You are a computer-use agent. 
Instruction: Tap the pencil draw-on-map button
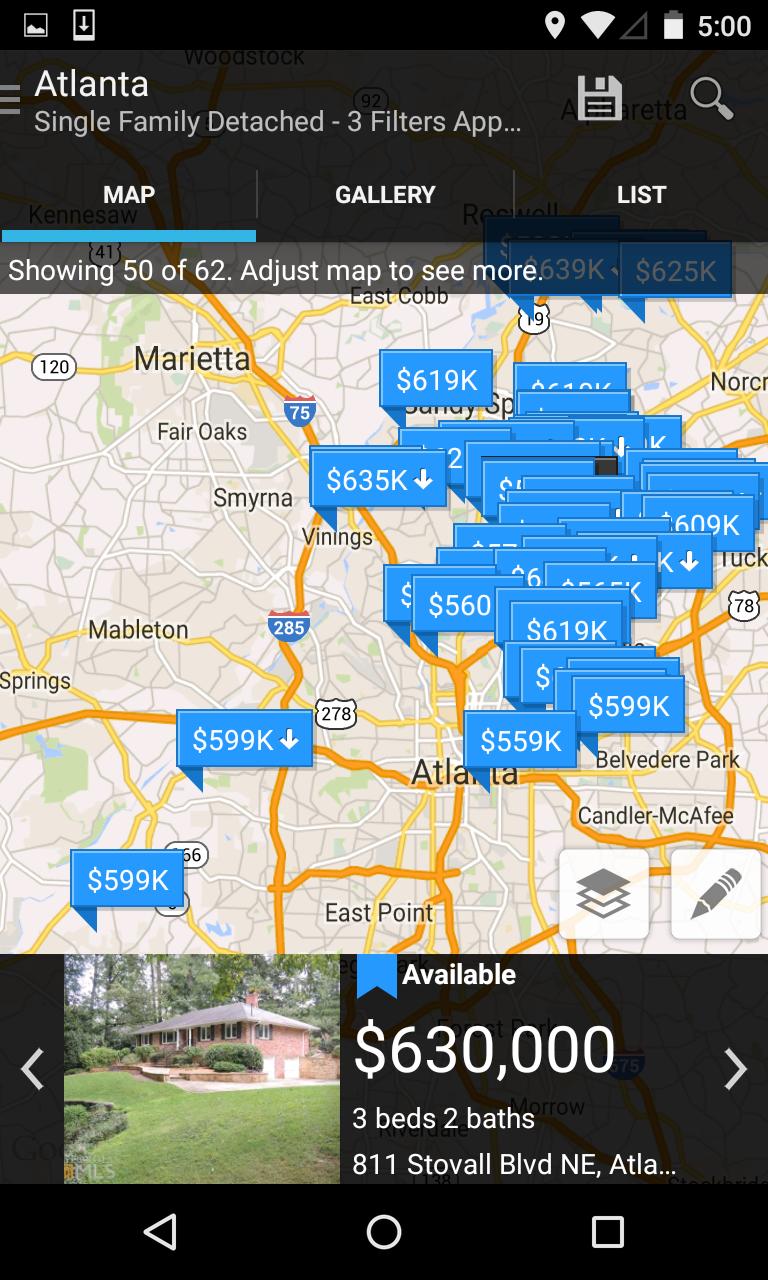click(715, 894)
